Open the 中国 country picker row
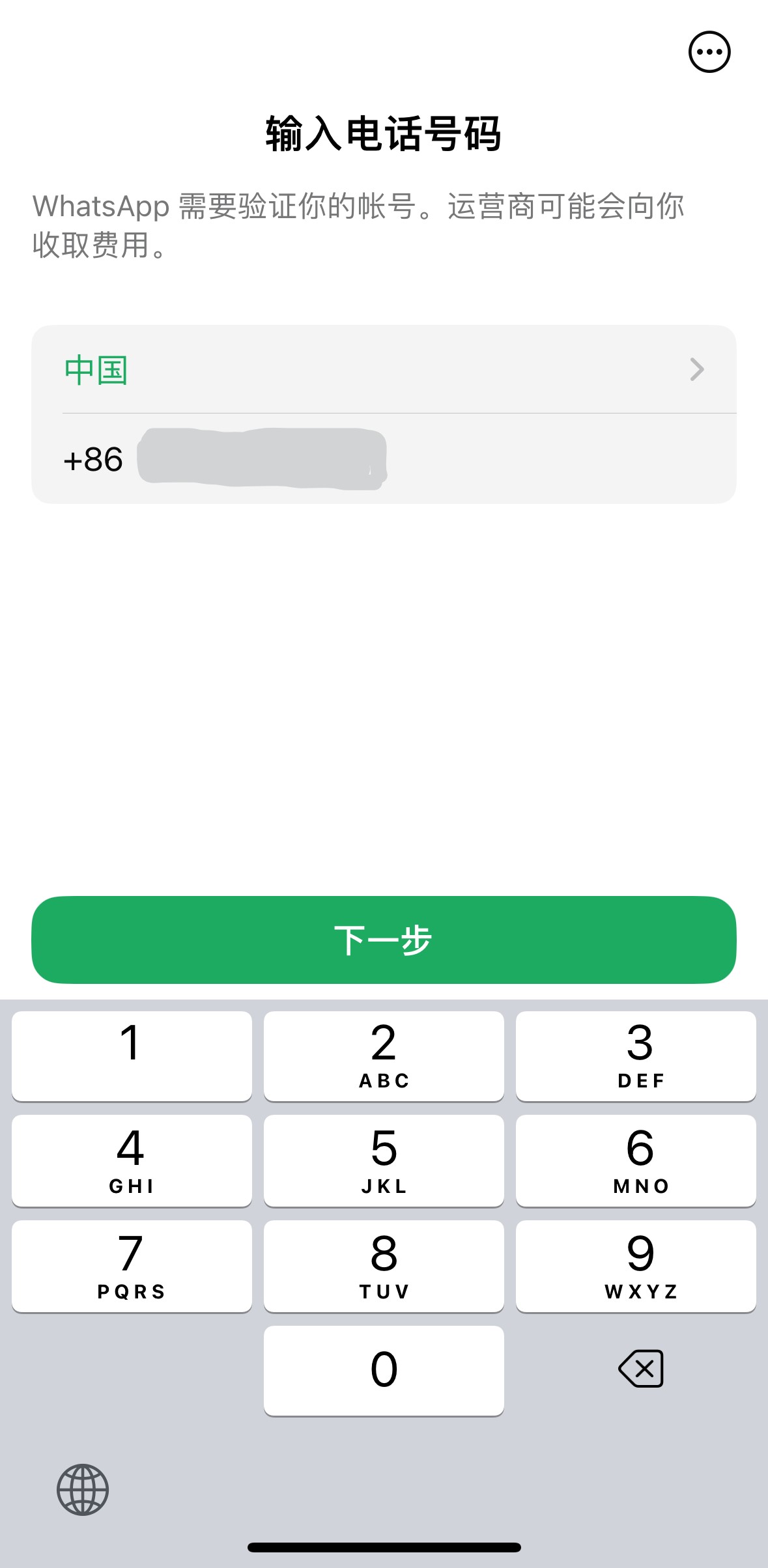 [94, 369]
